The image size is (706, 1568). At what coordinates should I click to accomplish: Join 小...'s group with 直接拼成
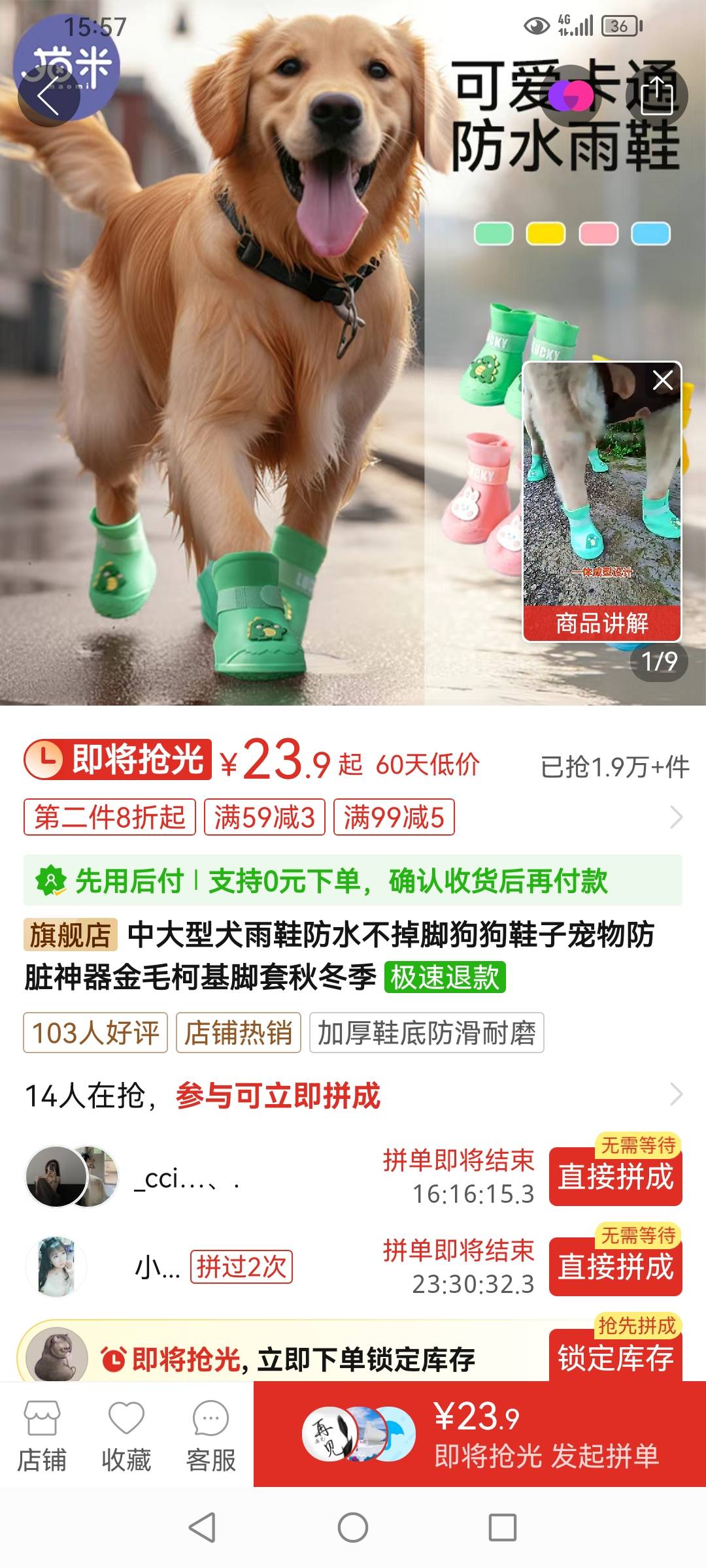coord(615,1267)
